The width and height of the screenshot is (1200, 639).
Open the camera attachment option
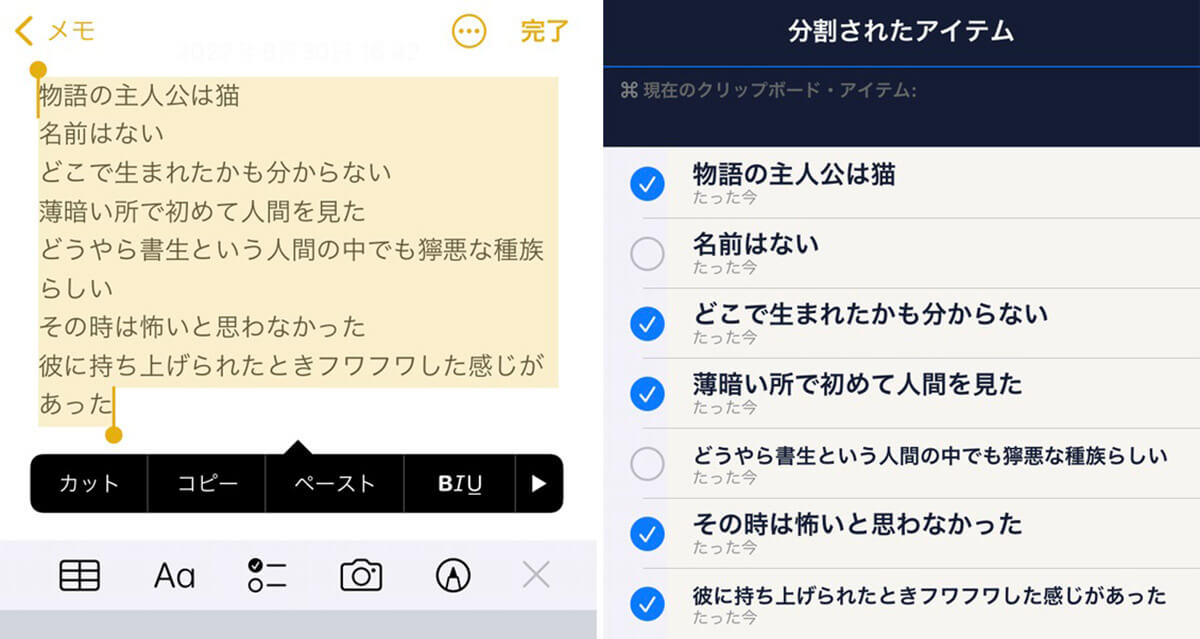[x=361, y=575]
